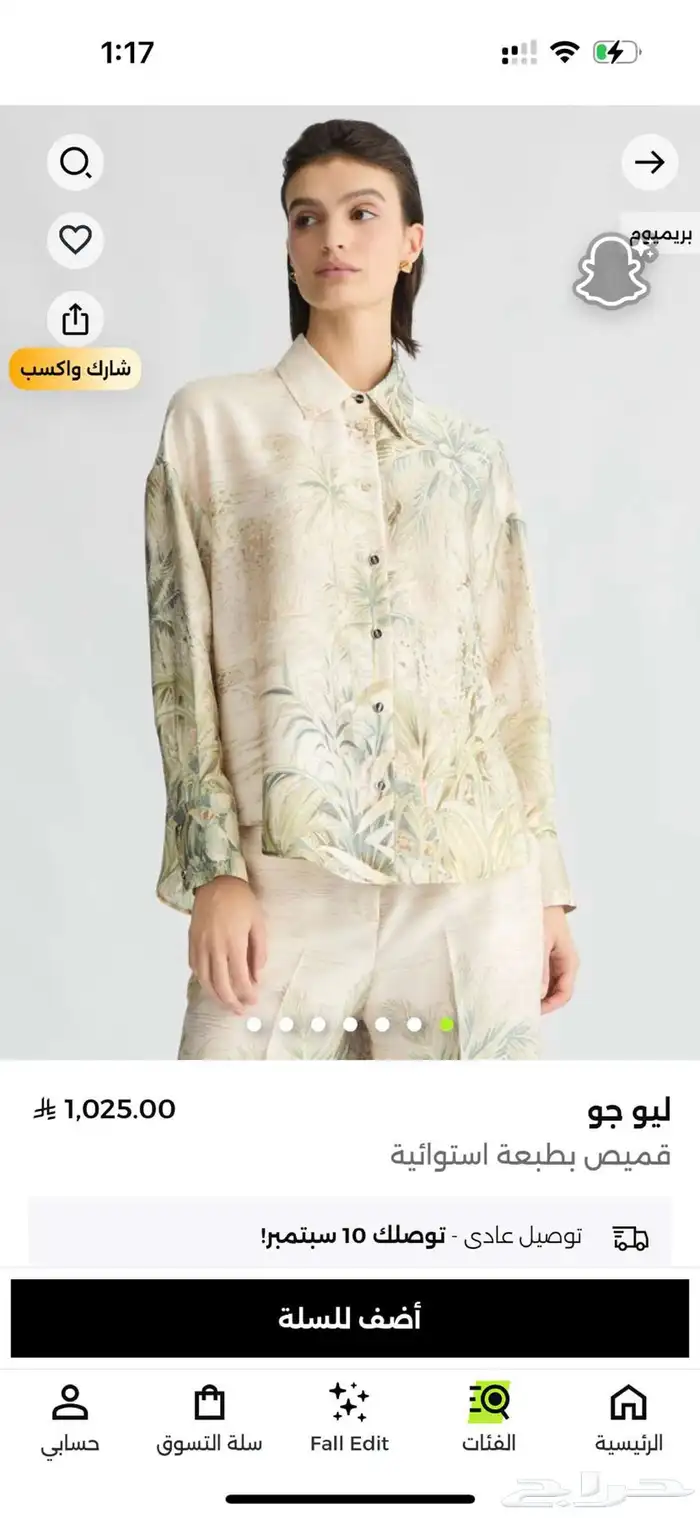Go back using the arrow icon

coord(650,162)
